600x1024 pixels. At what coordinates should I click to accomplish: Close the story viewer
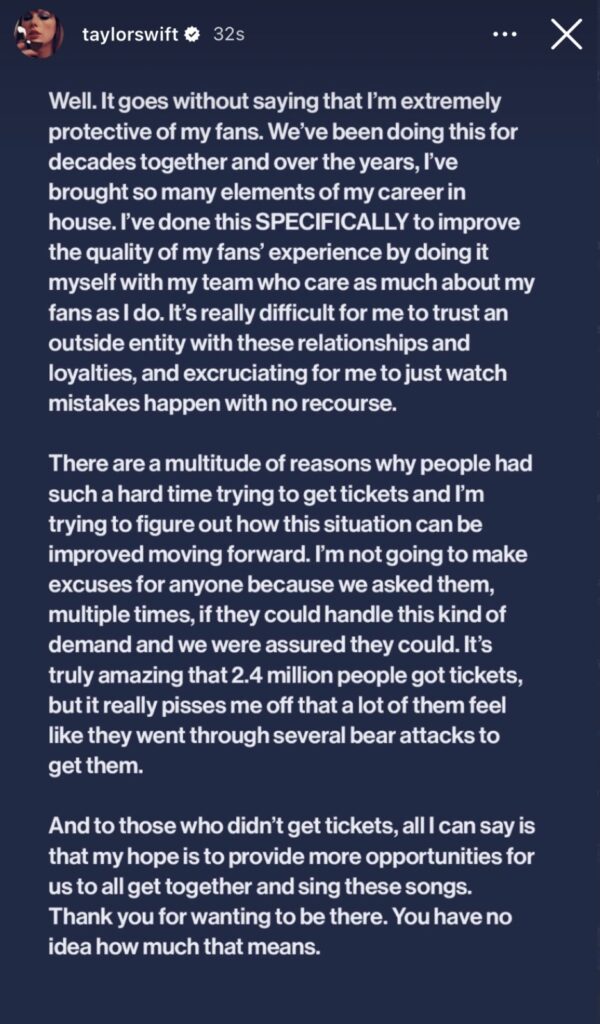point(566,35)
